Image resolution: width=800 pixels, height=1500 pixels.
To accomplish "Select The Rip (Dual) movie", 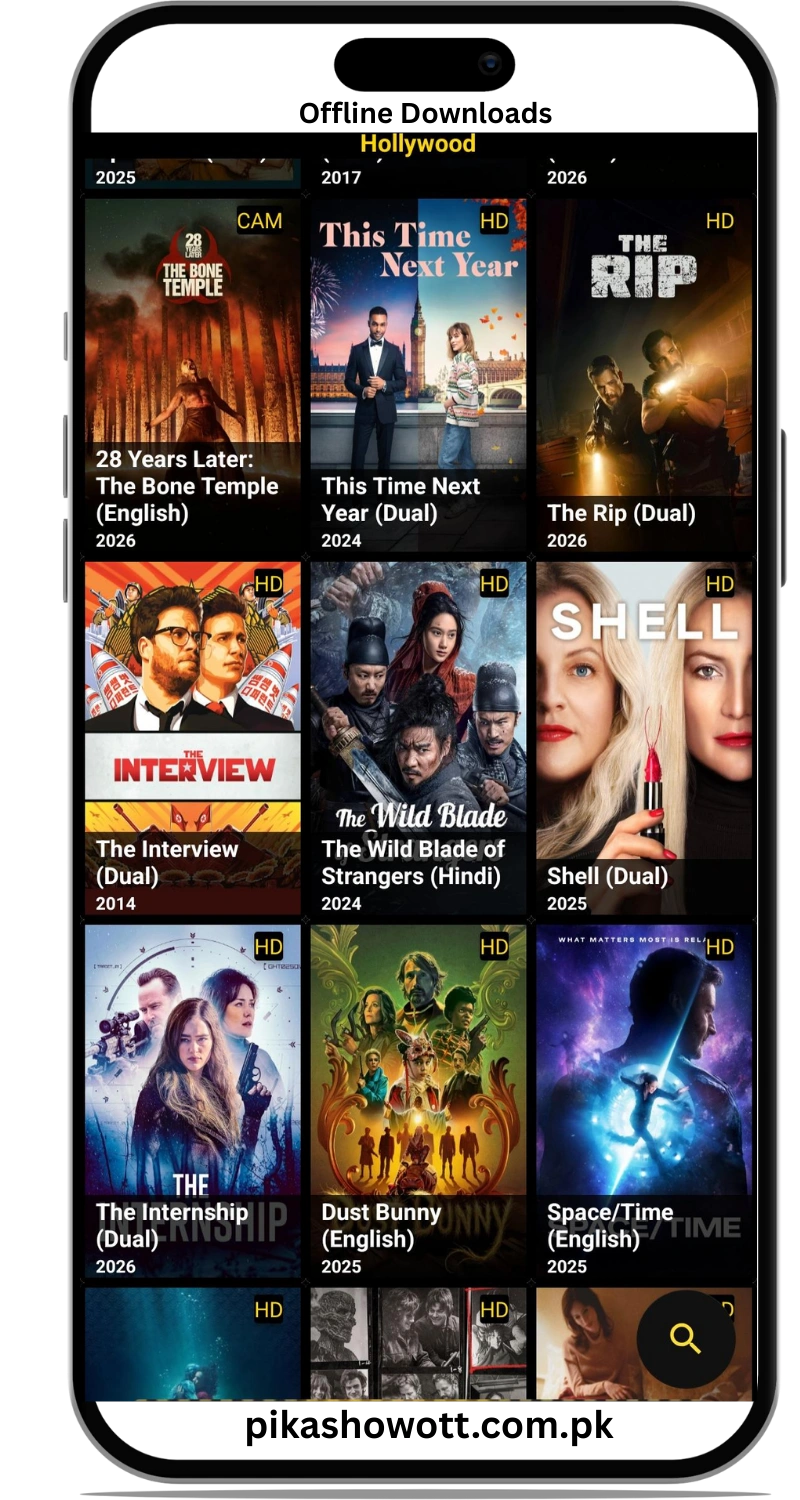I will point(644,375).
